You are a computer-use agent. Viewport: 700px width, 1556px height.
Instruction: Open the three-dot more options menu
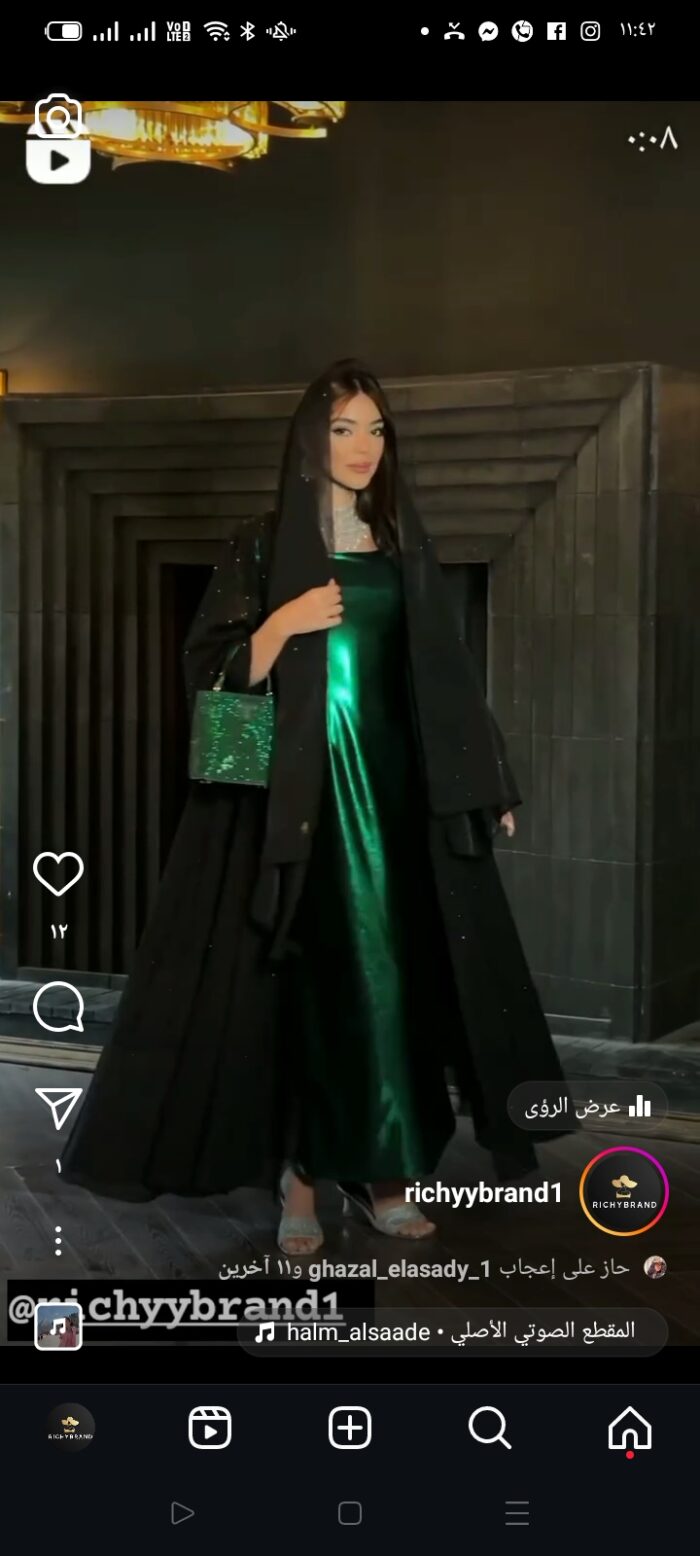(x=58, y=1241)
